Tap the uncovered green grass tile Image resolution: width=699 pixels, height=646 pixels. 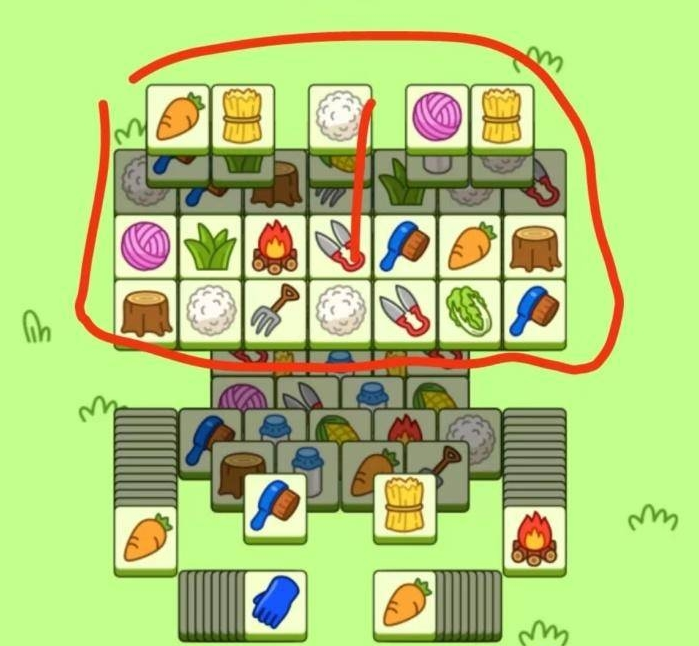tap(210, 247)
